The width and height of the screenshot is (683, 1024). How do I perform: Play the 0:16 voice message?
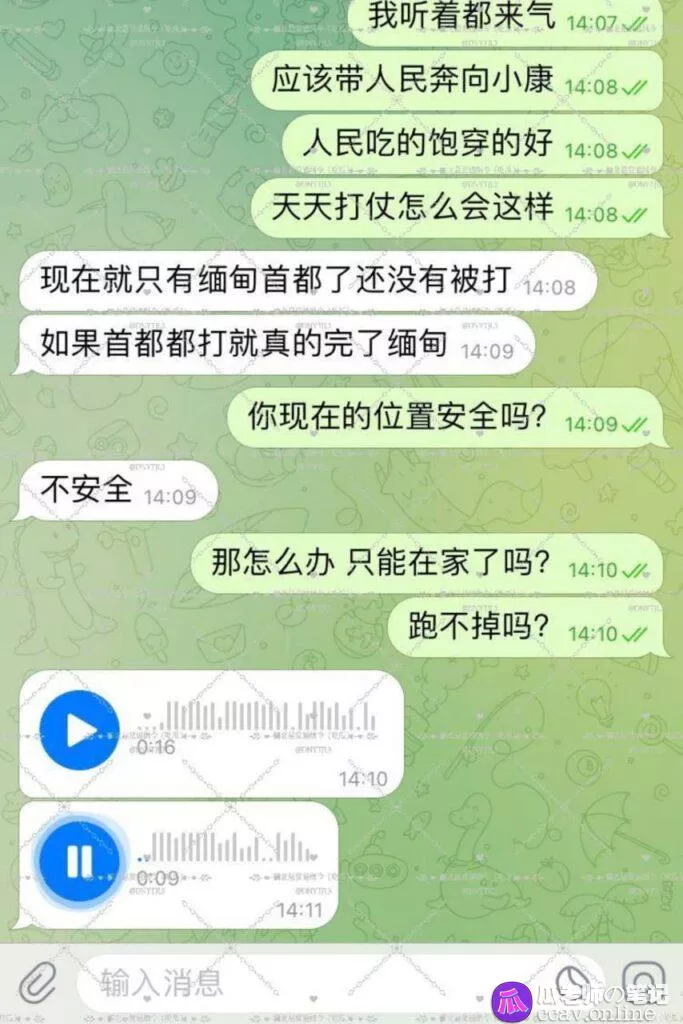(x=78, y=731)
